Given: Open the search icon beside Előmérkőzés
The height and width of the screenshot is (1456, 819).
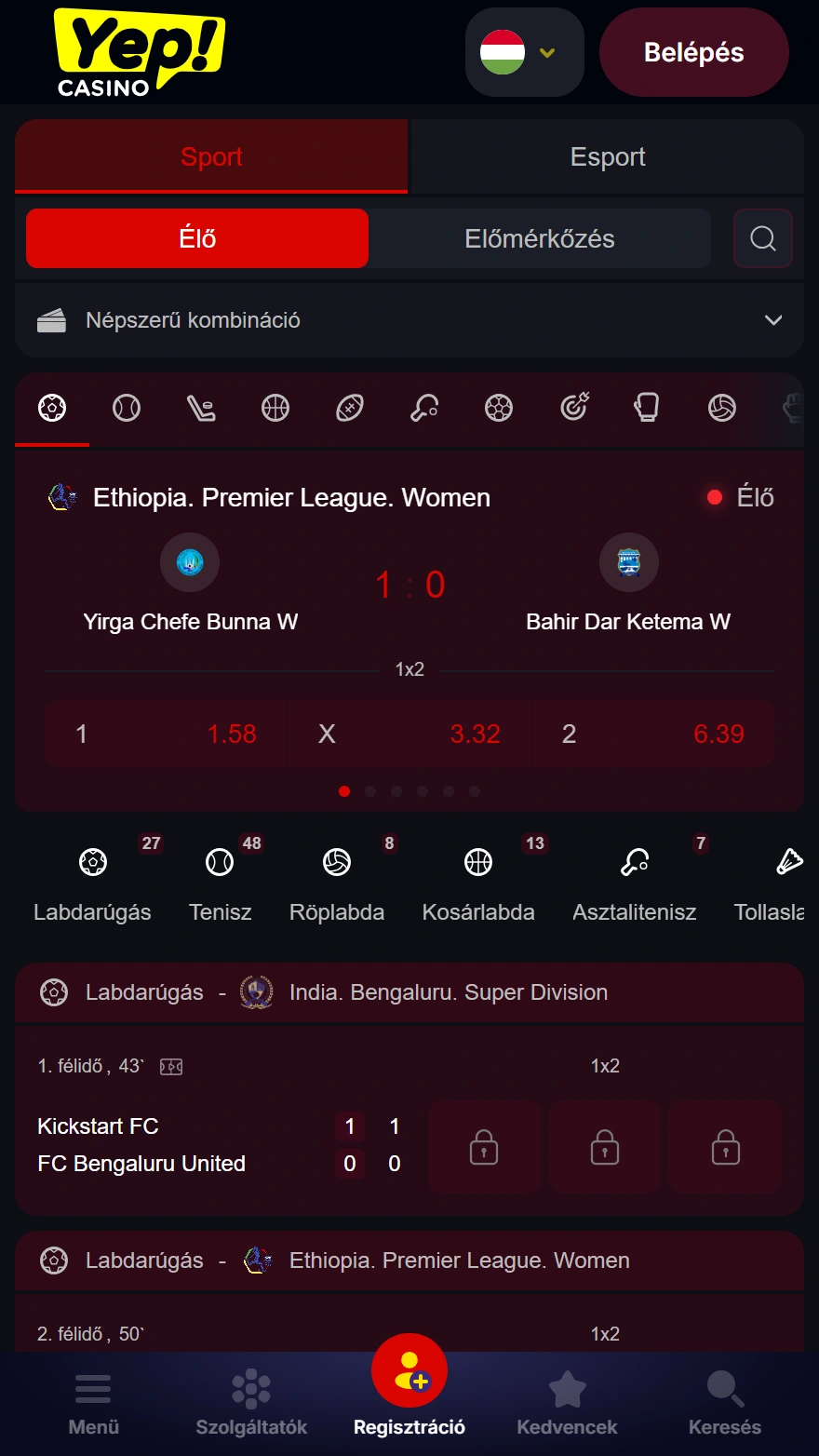Looking at the screenshot, I should (x=763, y=239).
